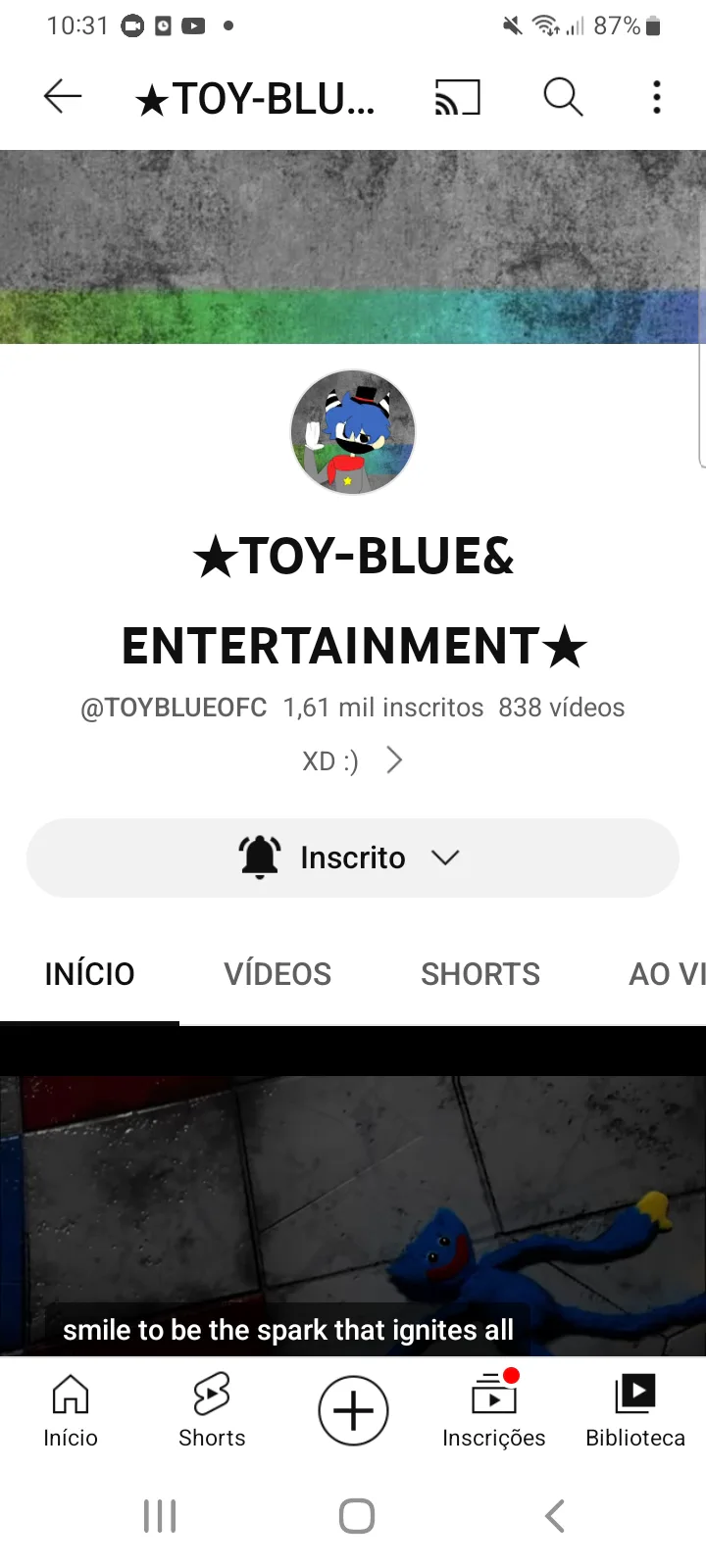Open the Biblioteca tab
Viewport: 706px width, 1568px height.
tap(635, 1411)
